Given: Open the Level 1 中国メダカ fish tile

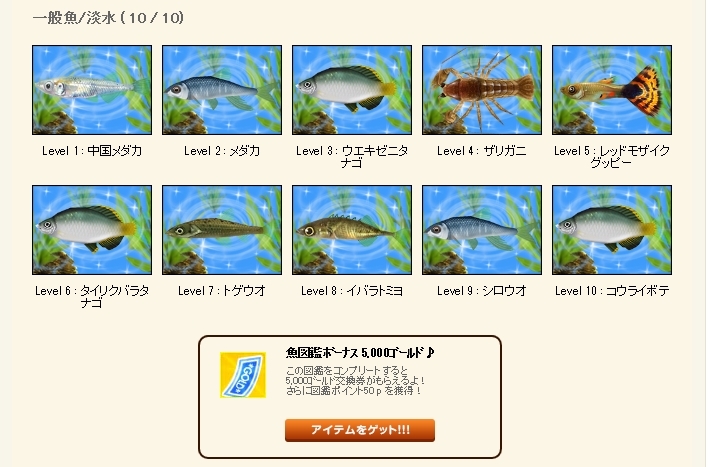Looking at the screenshot, I should click(92, 90).
